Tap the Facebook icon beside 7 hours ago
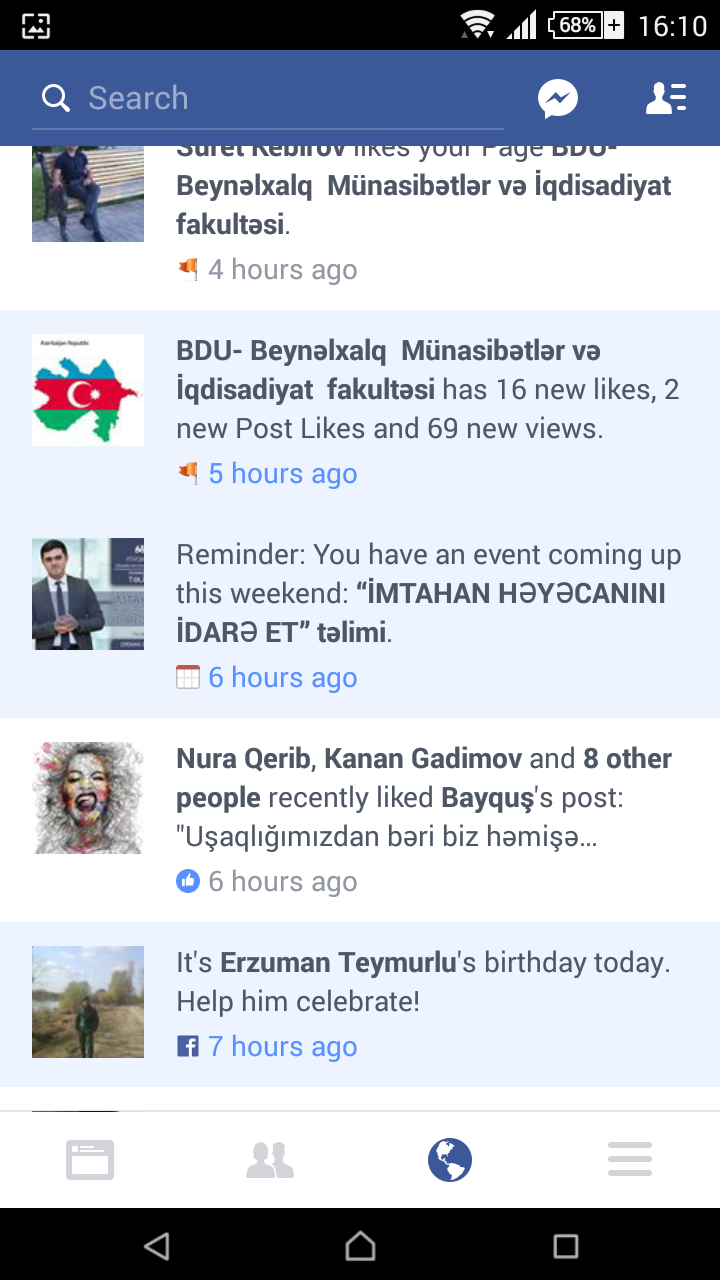Screen dimensions: 720x1280 [x=187, y=1046]
